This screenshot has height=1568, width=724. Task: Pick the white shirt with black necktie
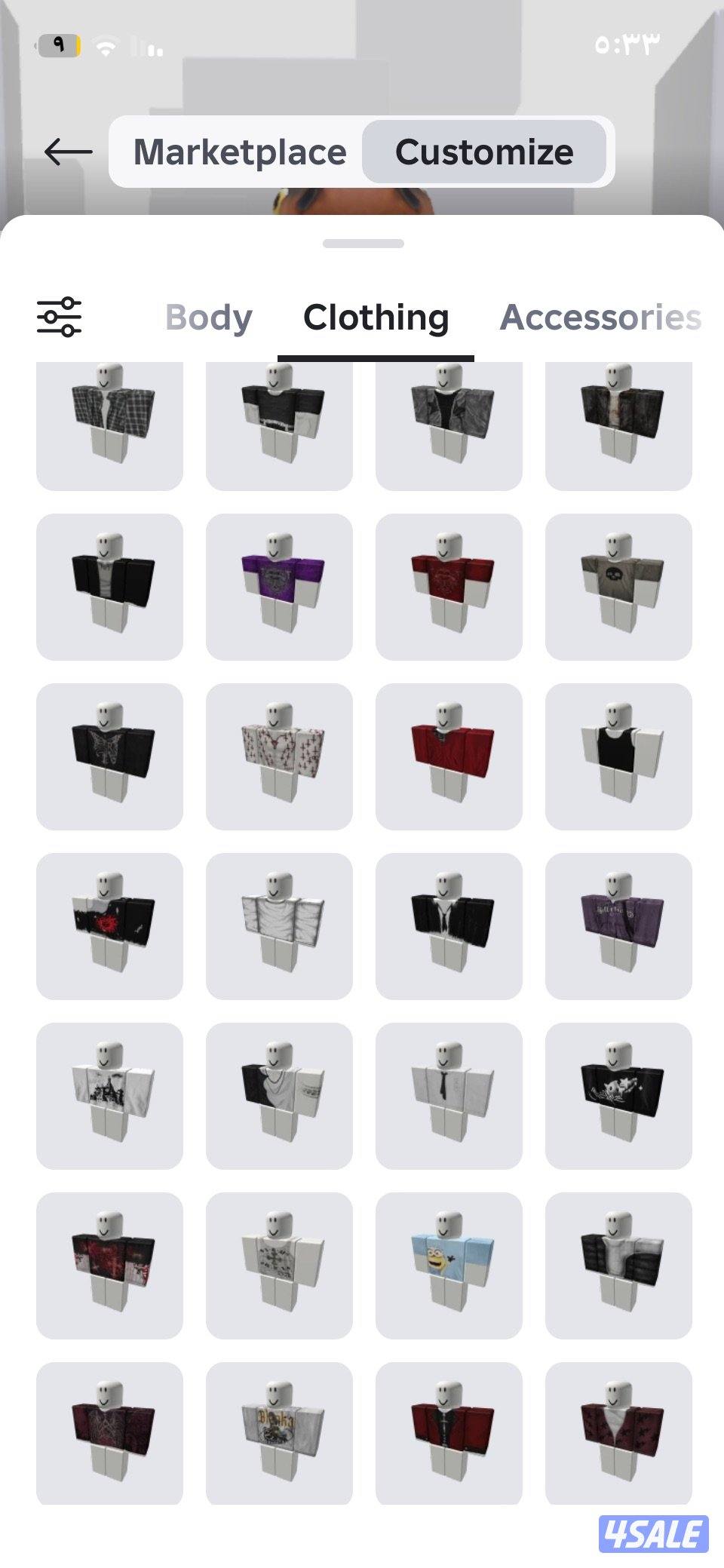pyautogui.click(x=449, y=1096)
